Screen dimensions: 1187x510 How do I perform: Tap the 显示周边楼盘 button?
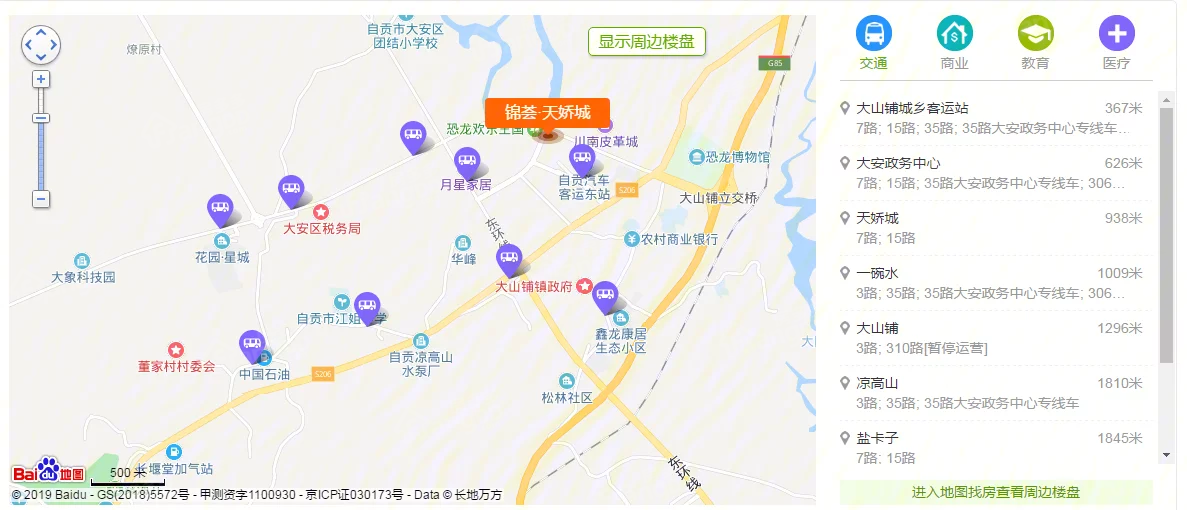pyautogui.click(x=646, y=42)
